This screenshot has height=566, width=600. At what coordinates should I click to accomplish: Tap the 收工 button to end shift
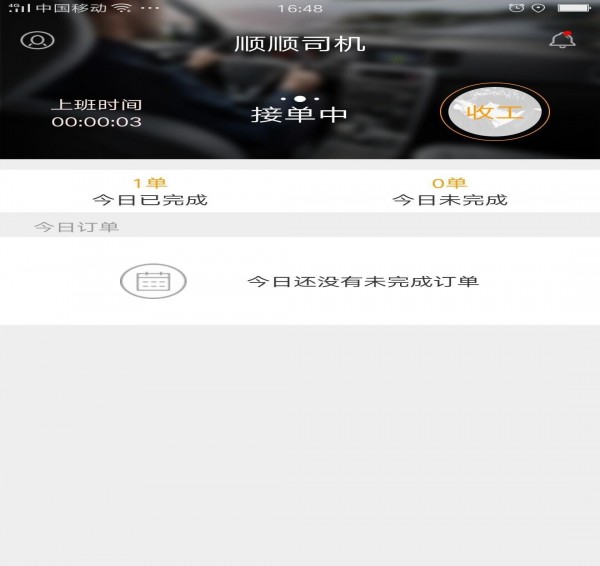494,113
